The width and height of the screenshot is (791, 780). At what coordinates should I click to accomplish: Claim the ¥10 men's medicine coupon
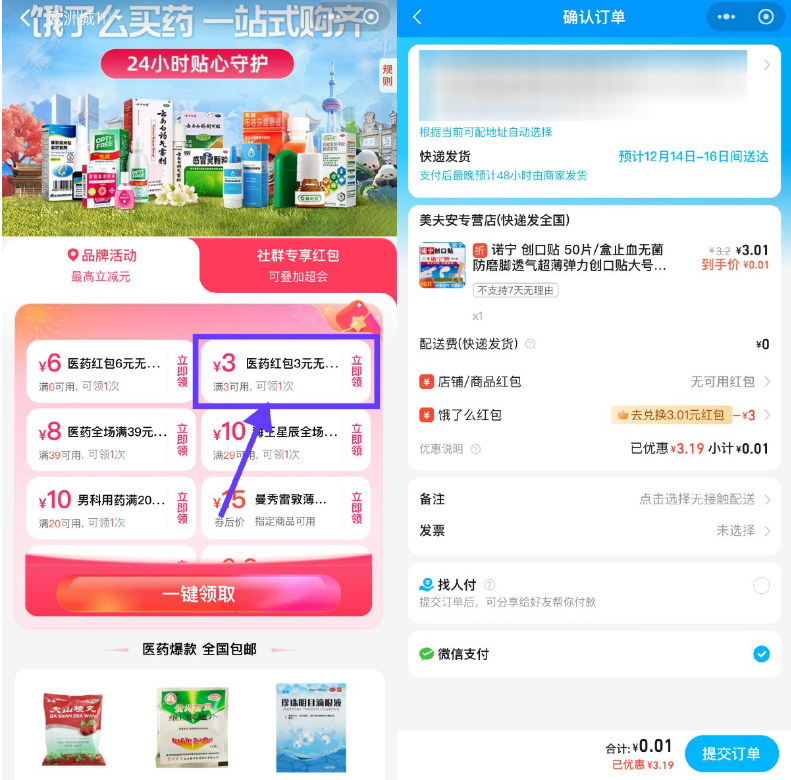[x=182, y=507]
